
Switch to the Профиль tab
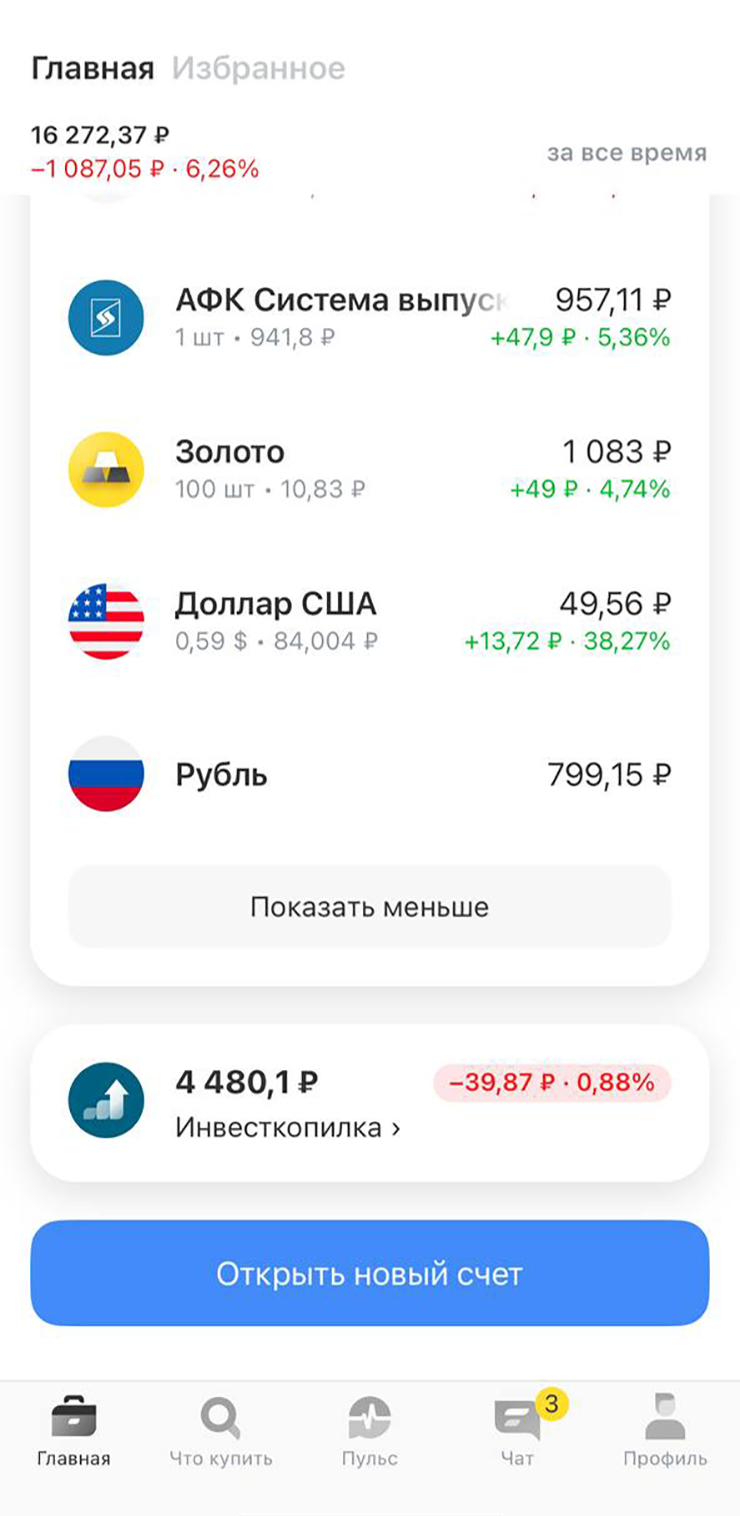[665, 1432]
